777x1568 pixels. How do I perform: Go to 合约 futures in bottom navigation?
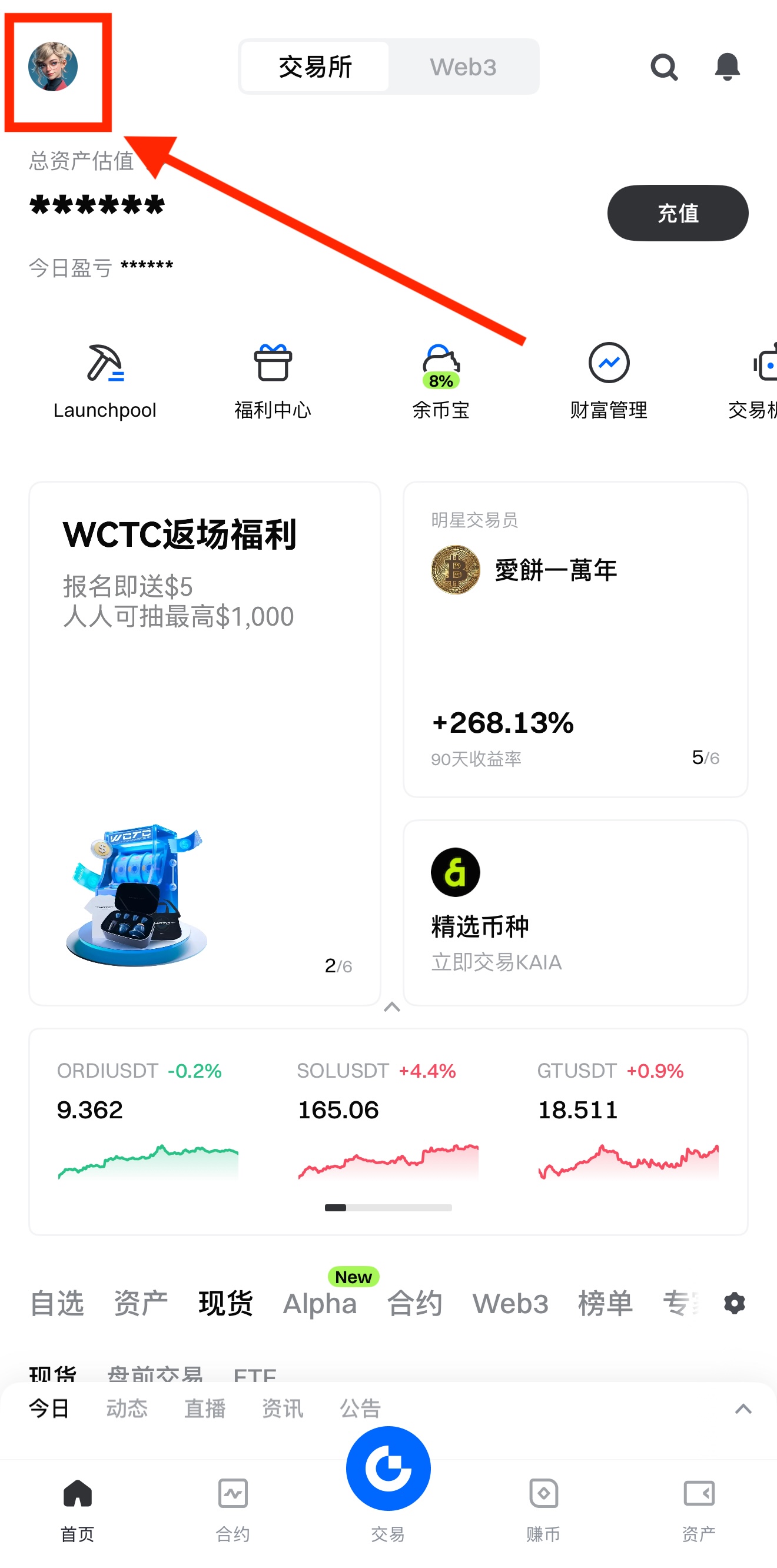coord(233,1507)
